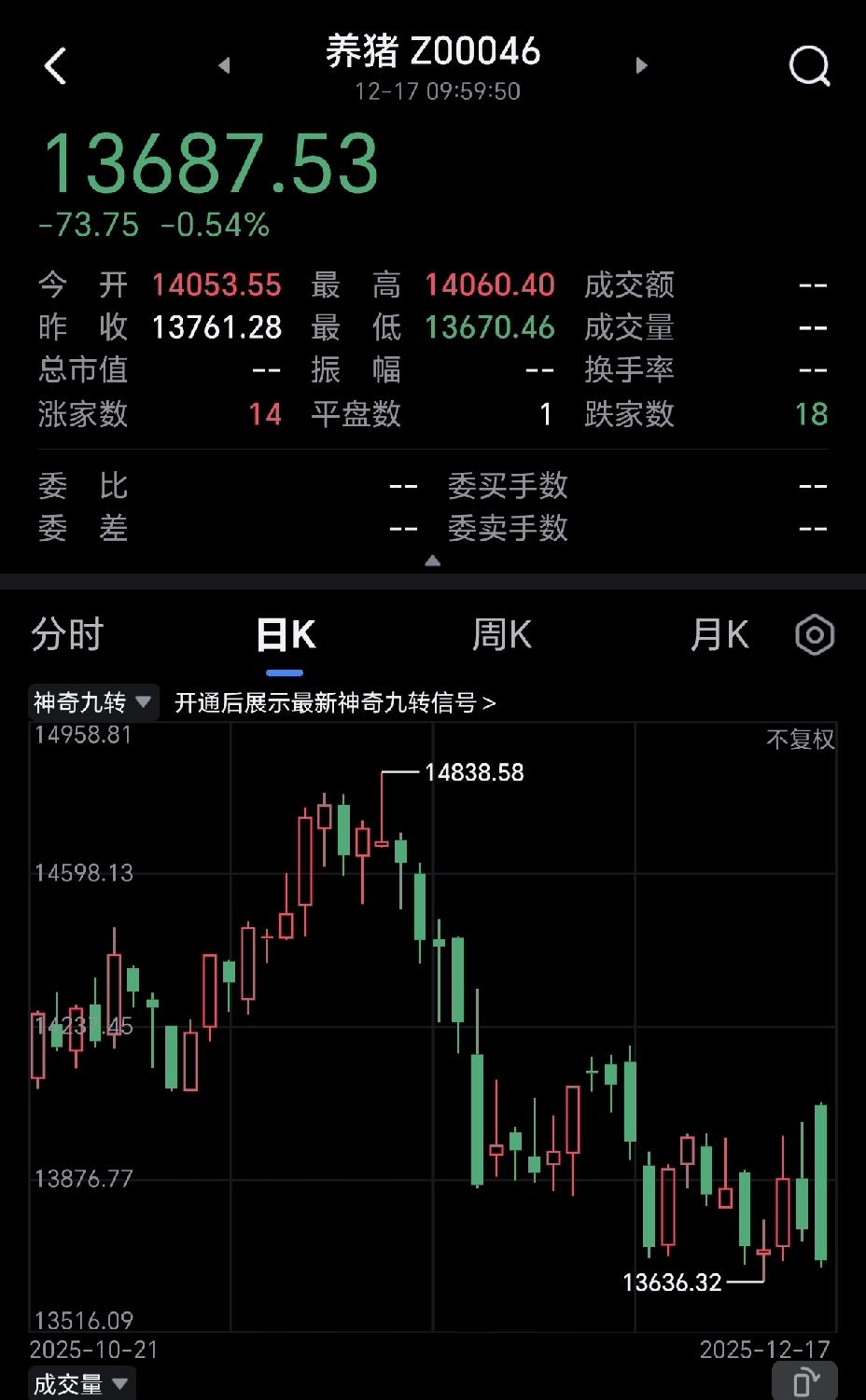This screenshot has height=1400, width=866.
Task: Open the 神奇九转 signal subscription link
Action: (336, 702)
